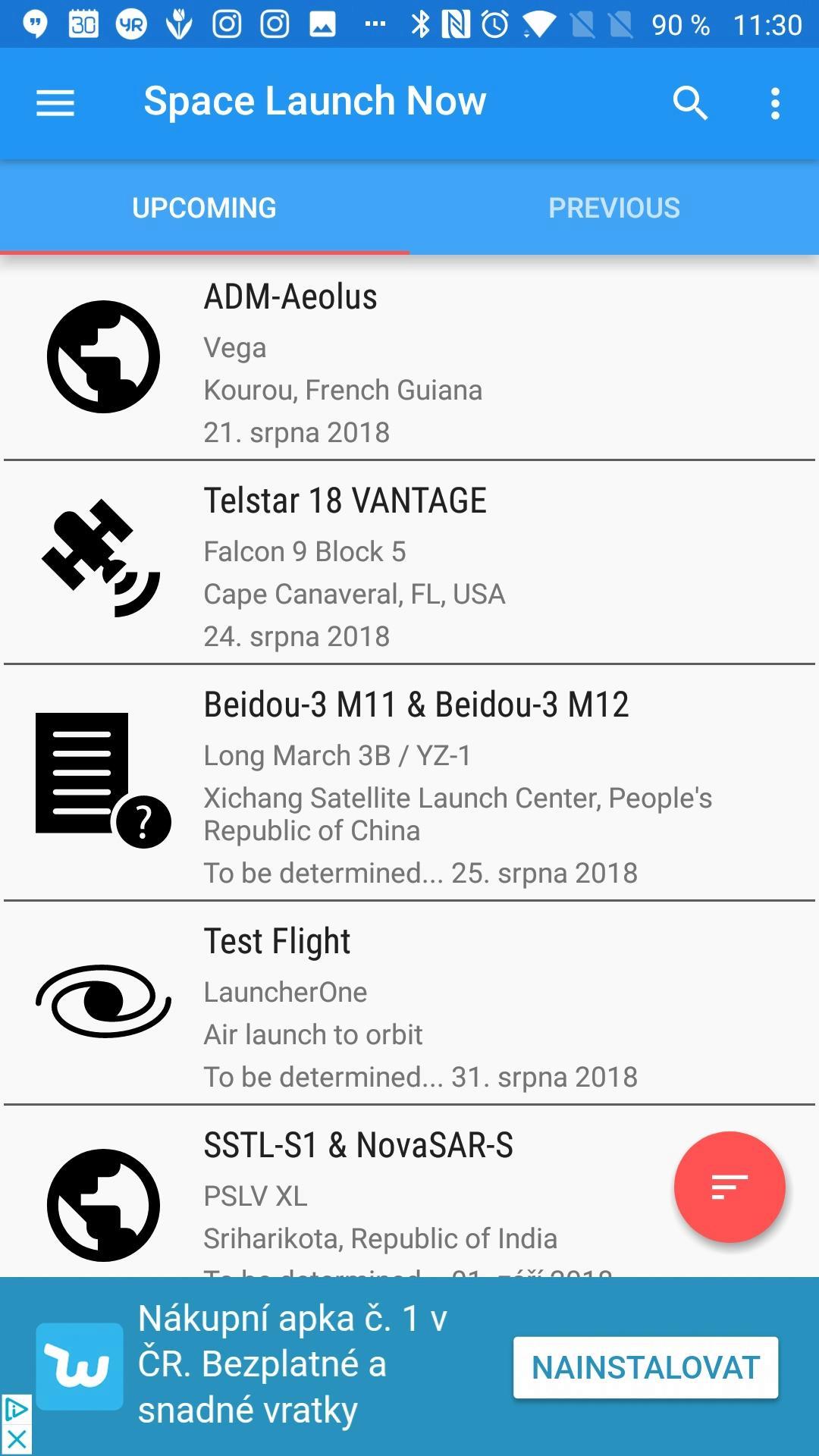The height and width of the screenshot is (1456, 819).
Task: View the Telstar 18 VANTAGE launch
Action: click(x=409, y=562)
